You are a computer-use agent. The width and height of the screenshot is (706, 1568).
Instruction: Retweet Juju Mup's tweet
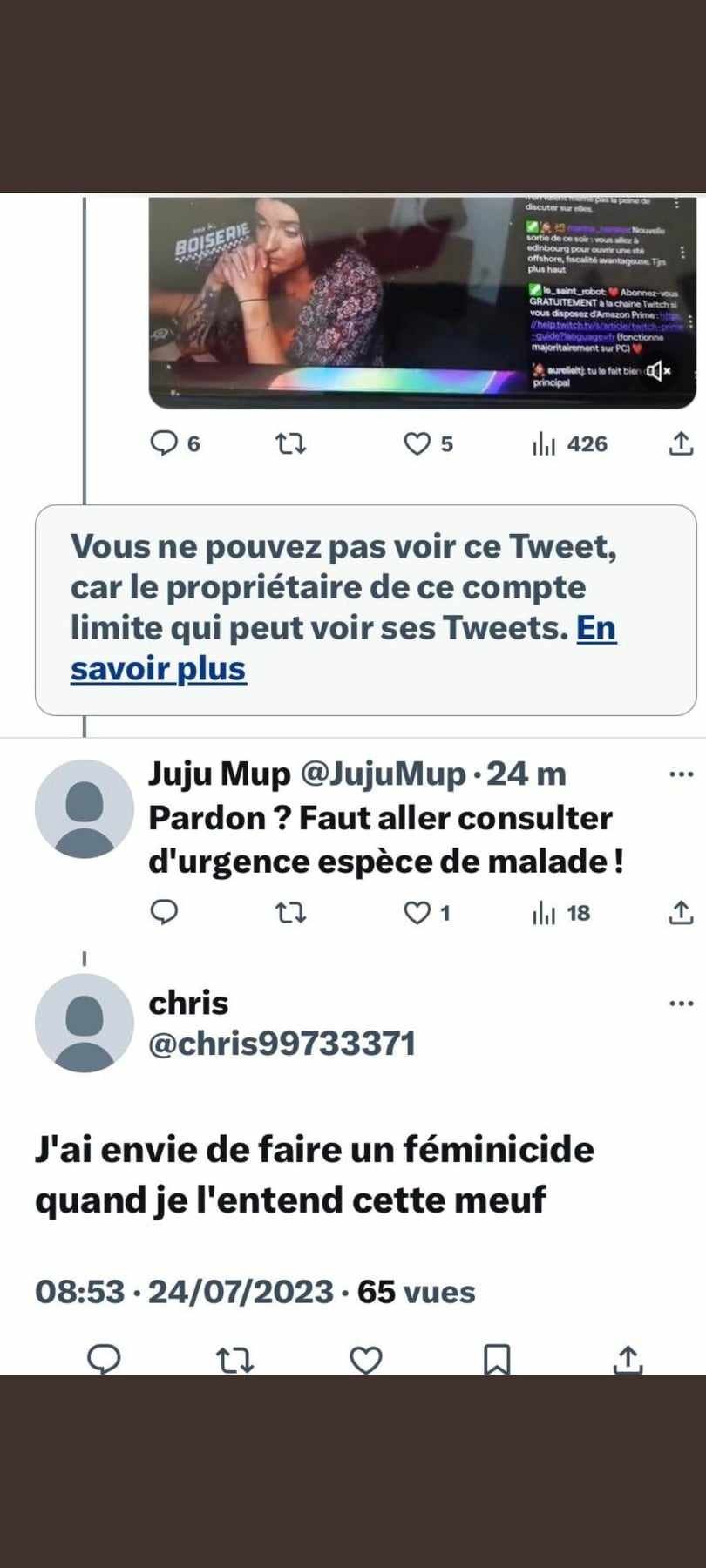click(x=290, y=913)
